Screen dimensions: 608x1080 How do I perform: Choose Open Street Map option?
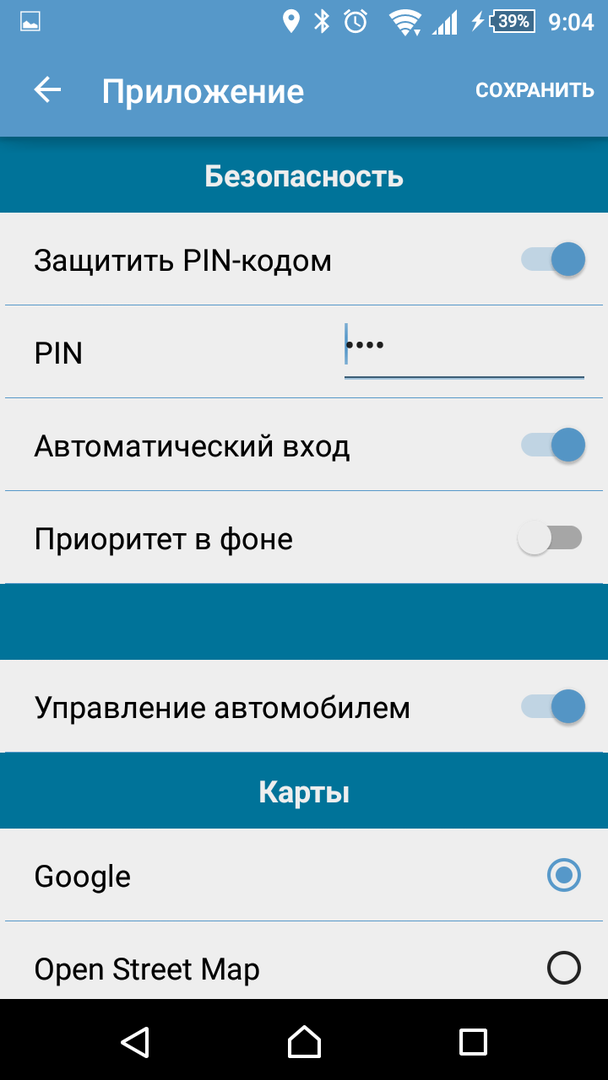pyautogui.click(x=564, y=968)
